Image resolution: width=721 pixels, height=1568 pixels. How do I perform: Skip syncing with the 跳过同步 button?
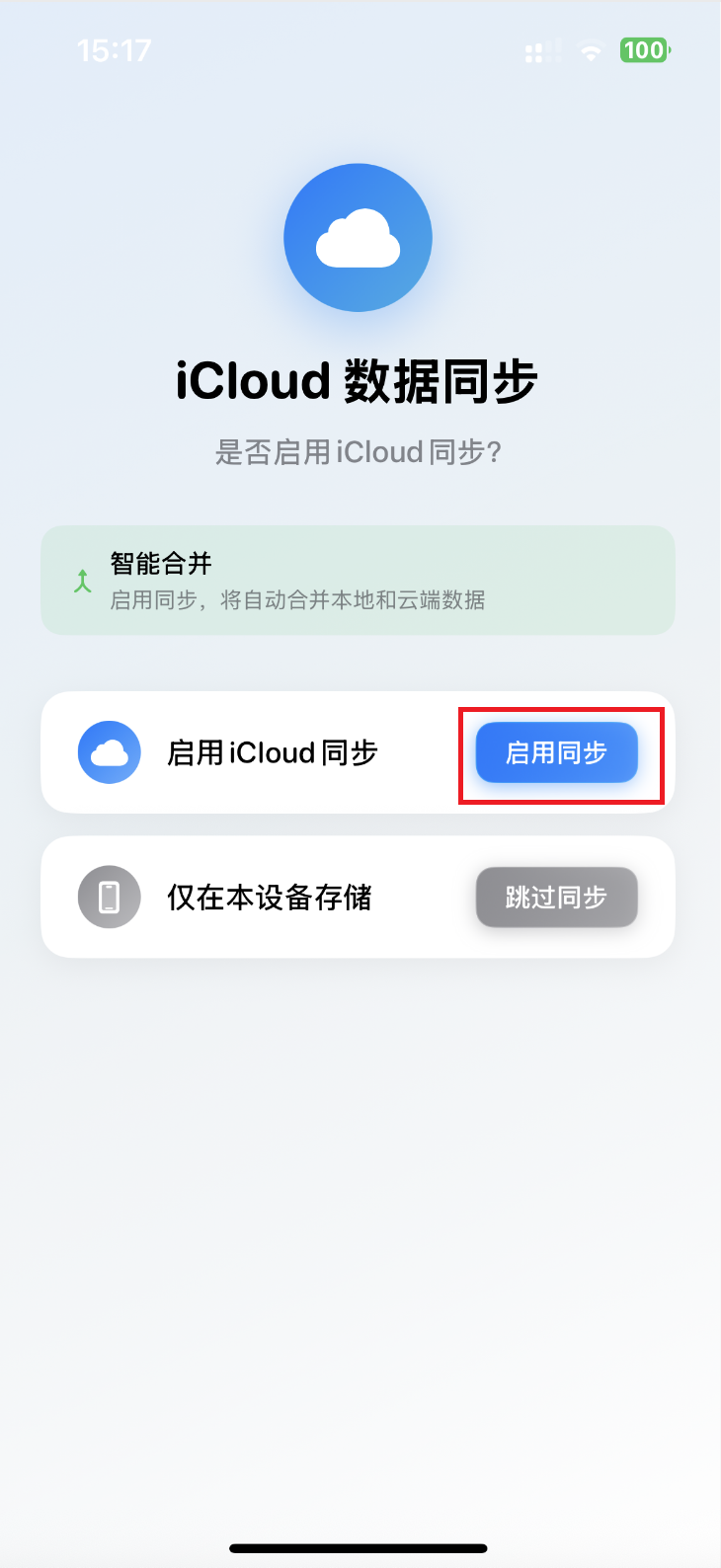coord(556,897)
